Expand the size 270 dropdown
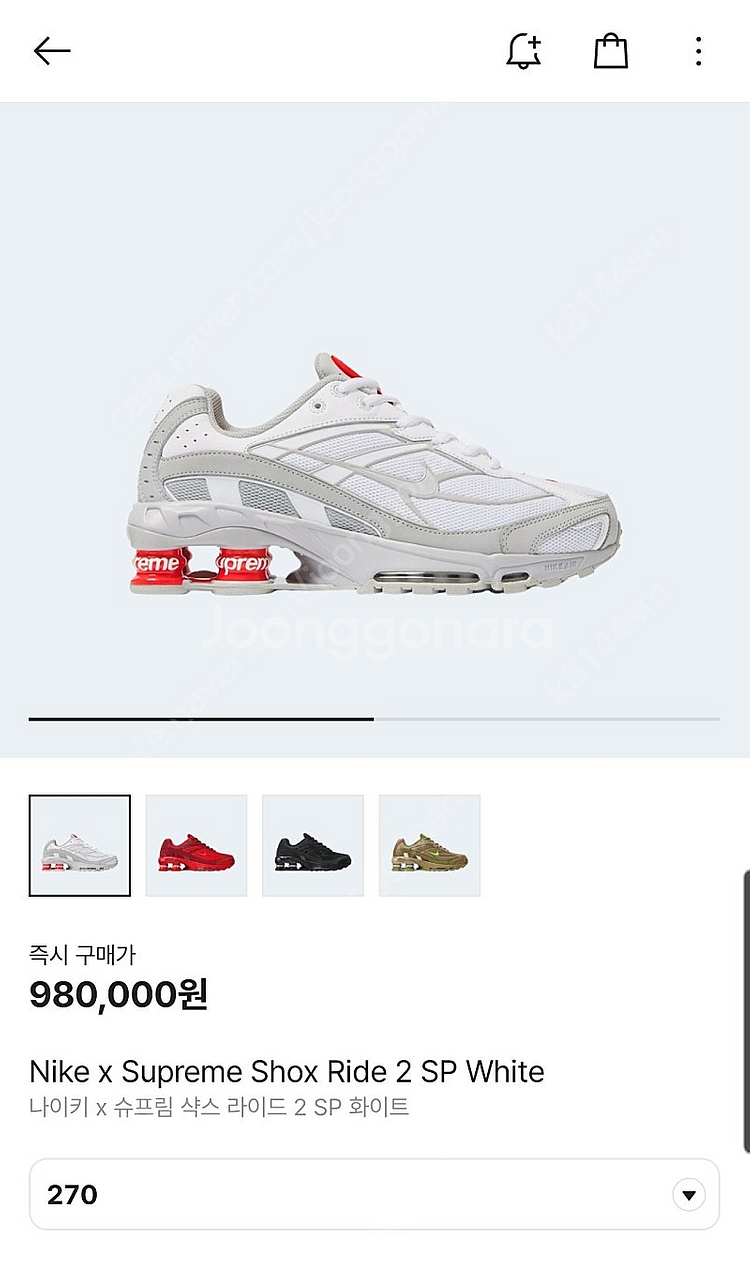Image resolution: width=750 pixels, height=1264 pixels. click(x=688, y=1194)
